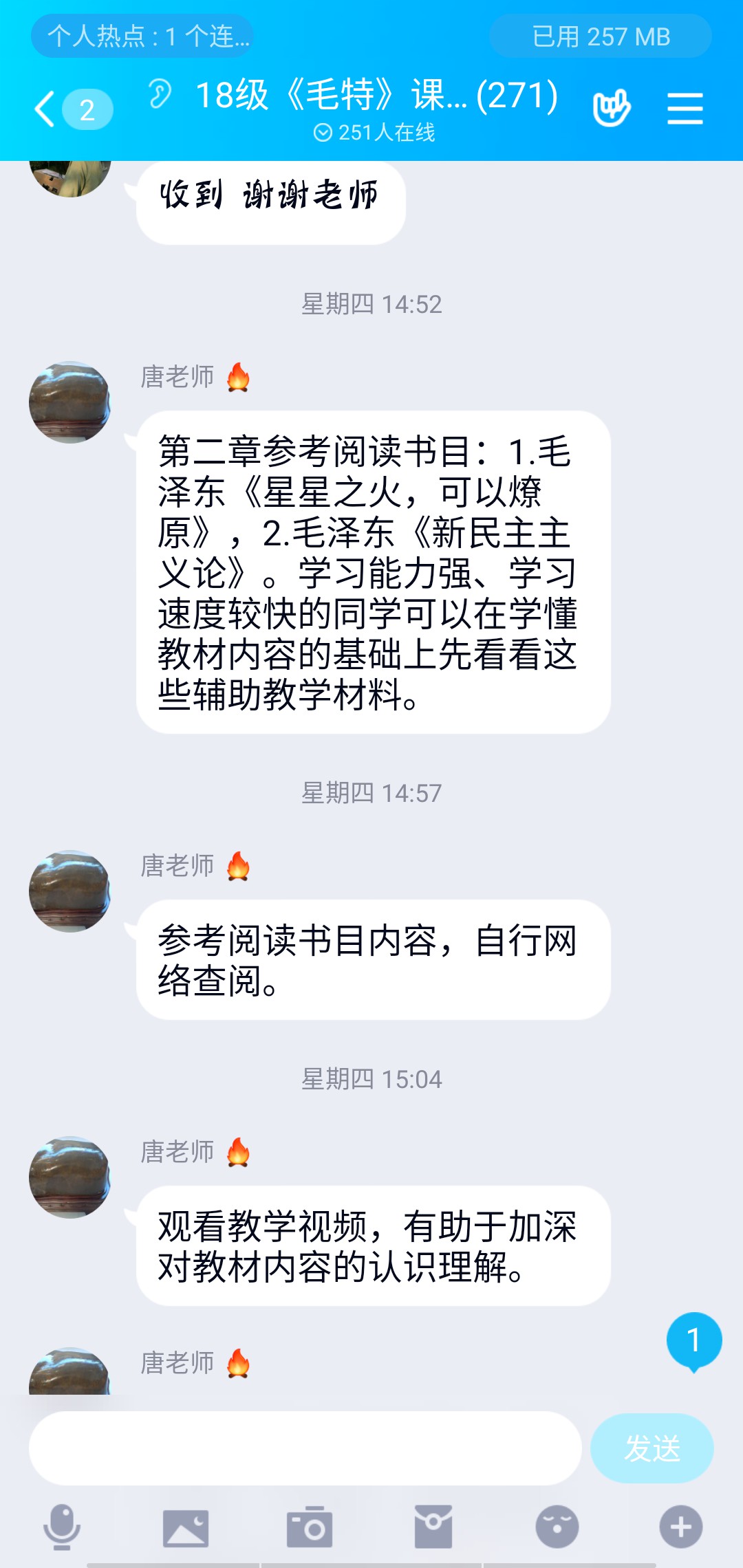Tap the ear listening mode icon
743x1568 pixels.
coord(160,94)
